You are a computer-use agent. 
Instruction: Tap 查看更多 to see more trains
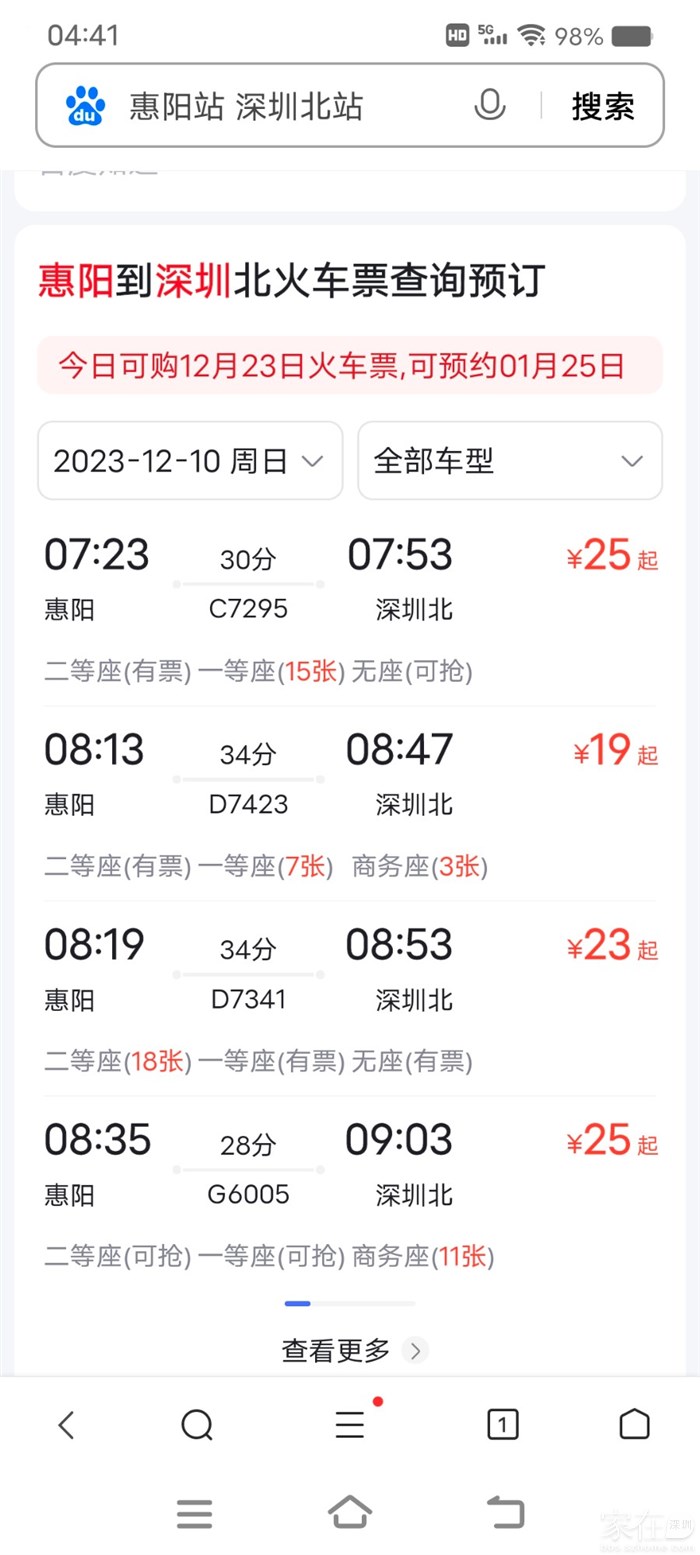pyautogui.click(x=350, y=1351)
